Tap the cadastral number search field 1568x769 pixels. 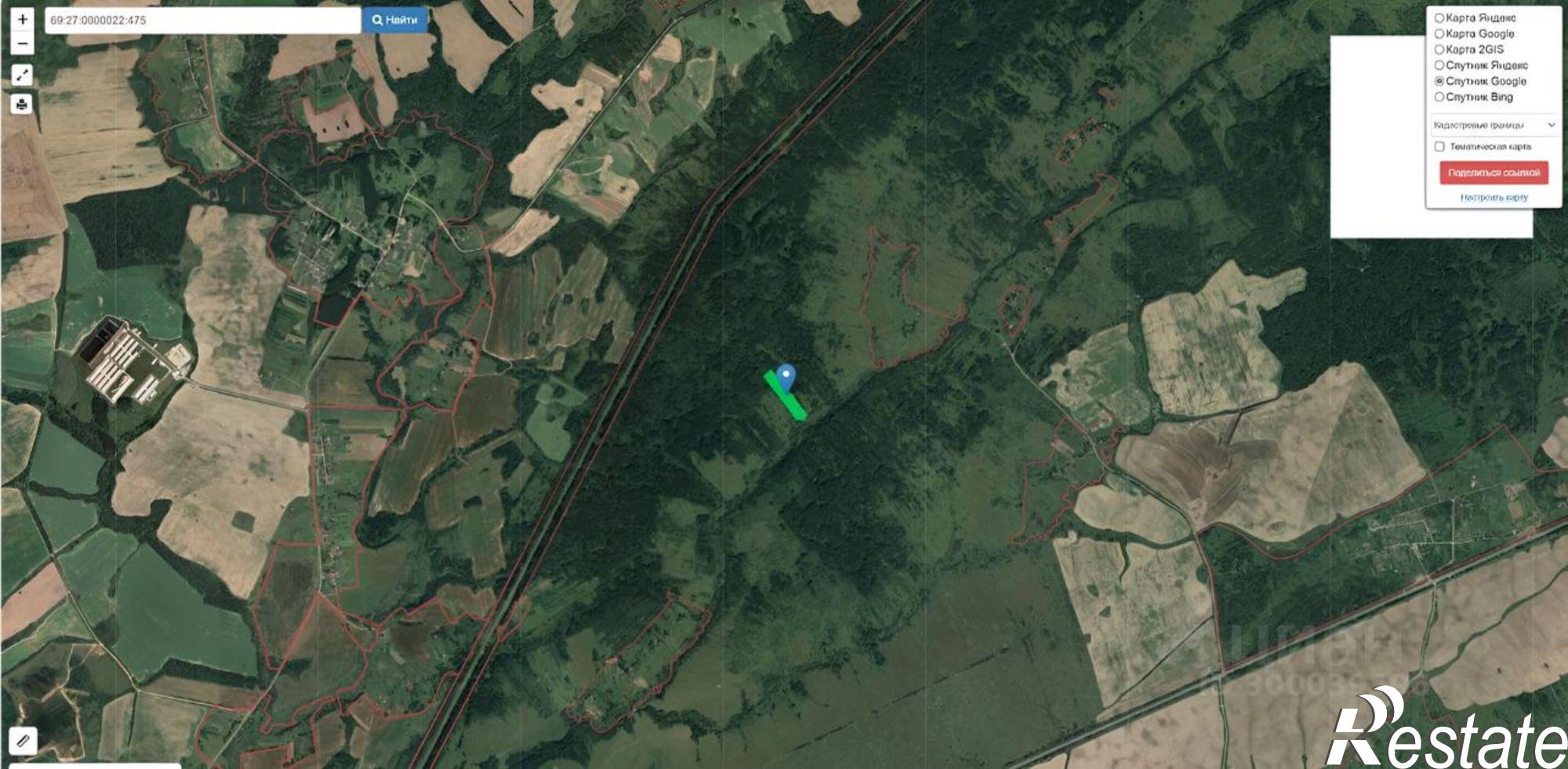(x=202, y=20)
